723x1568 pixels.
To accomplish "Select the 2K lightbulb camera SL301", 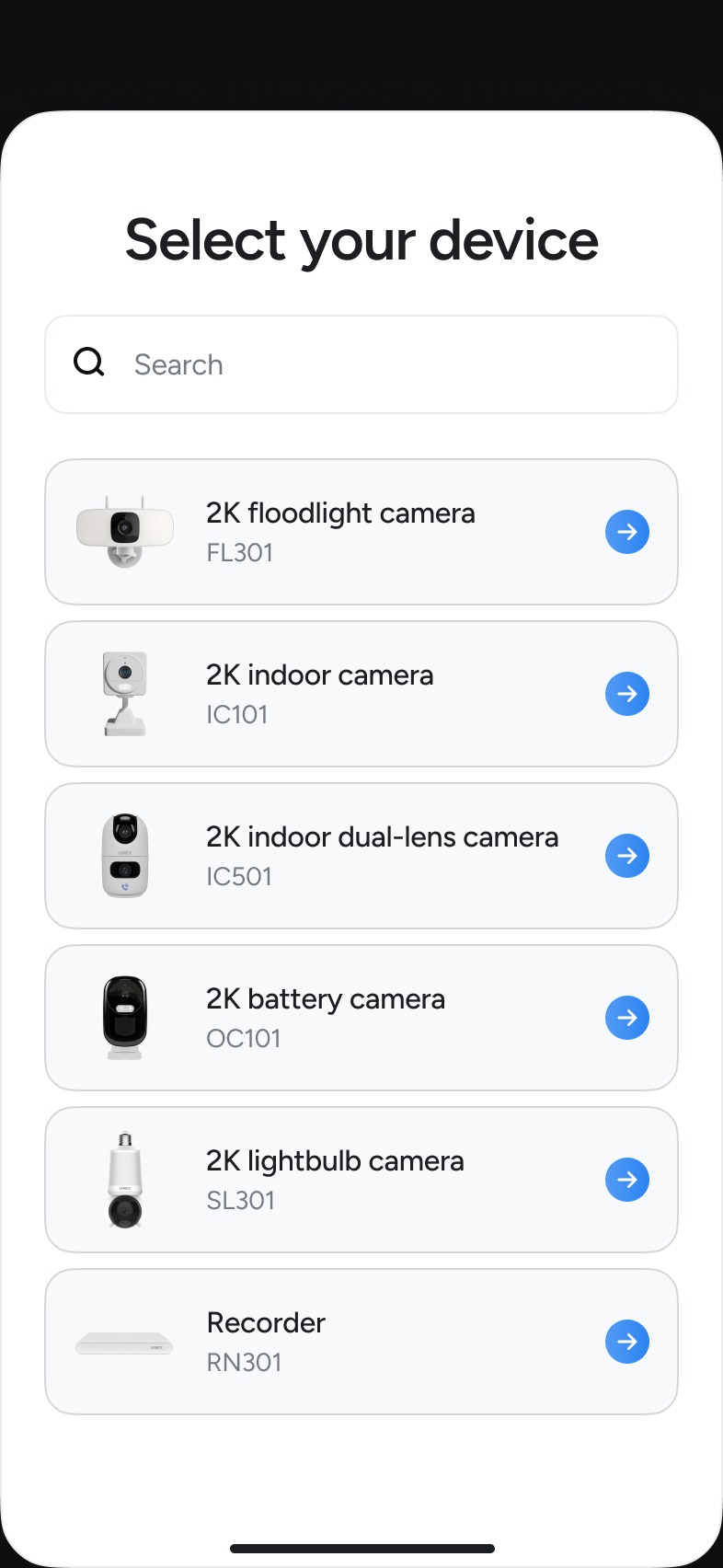I will [x=361, y=1180].
